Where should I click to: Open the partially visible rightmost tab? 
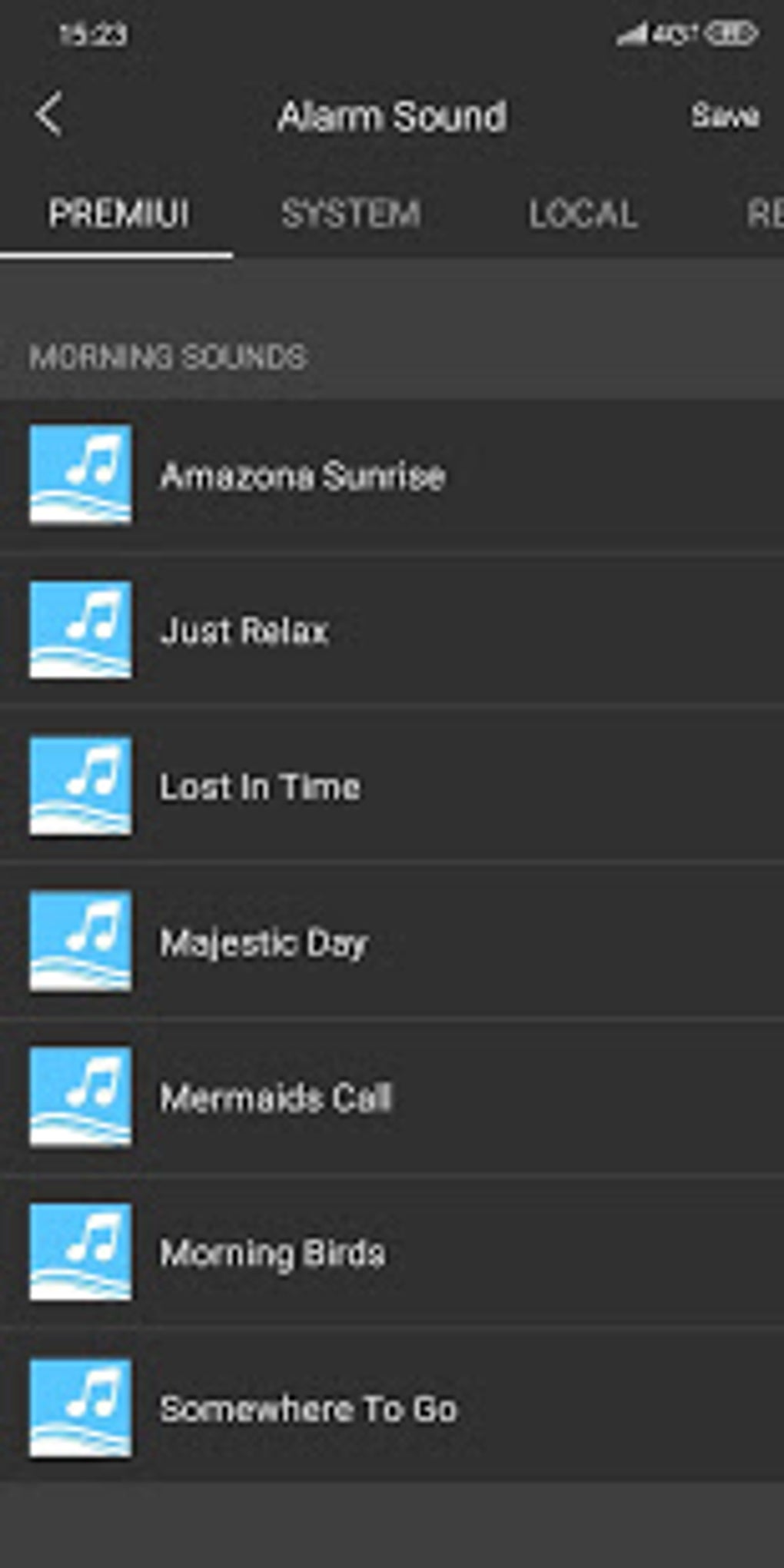click(x=769, y=213)
